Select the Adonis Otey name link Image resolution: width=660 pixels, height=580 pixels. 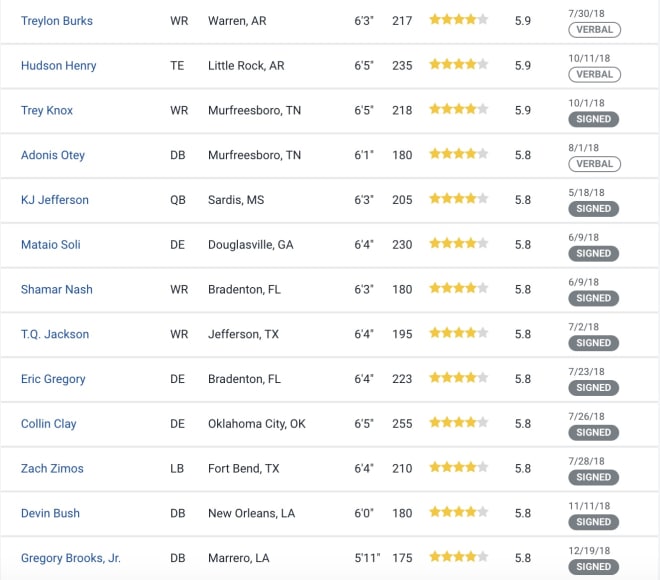[x=52, y=155]
